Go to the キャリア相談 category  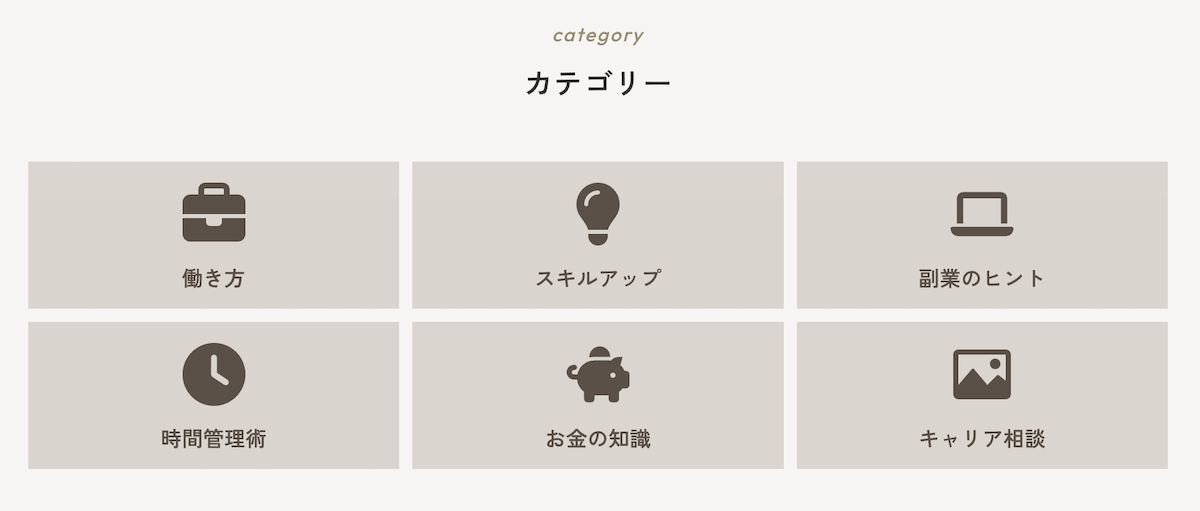pyautogui.click(x=981, y=395)
